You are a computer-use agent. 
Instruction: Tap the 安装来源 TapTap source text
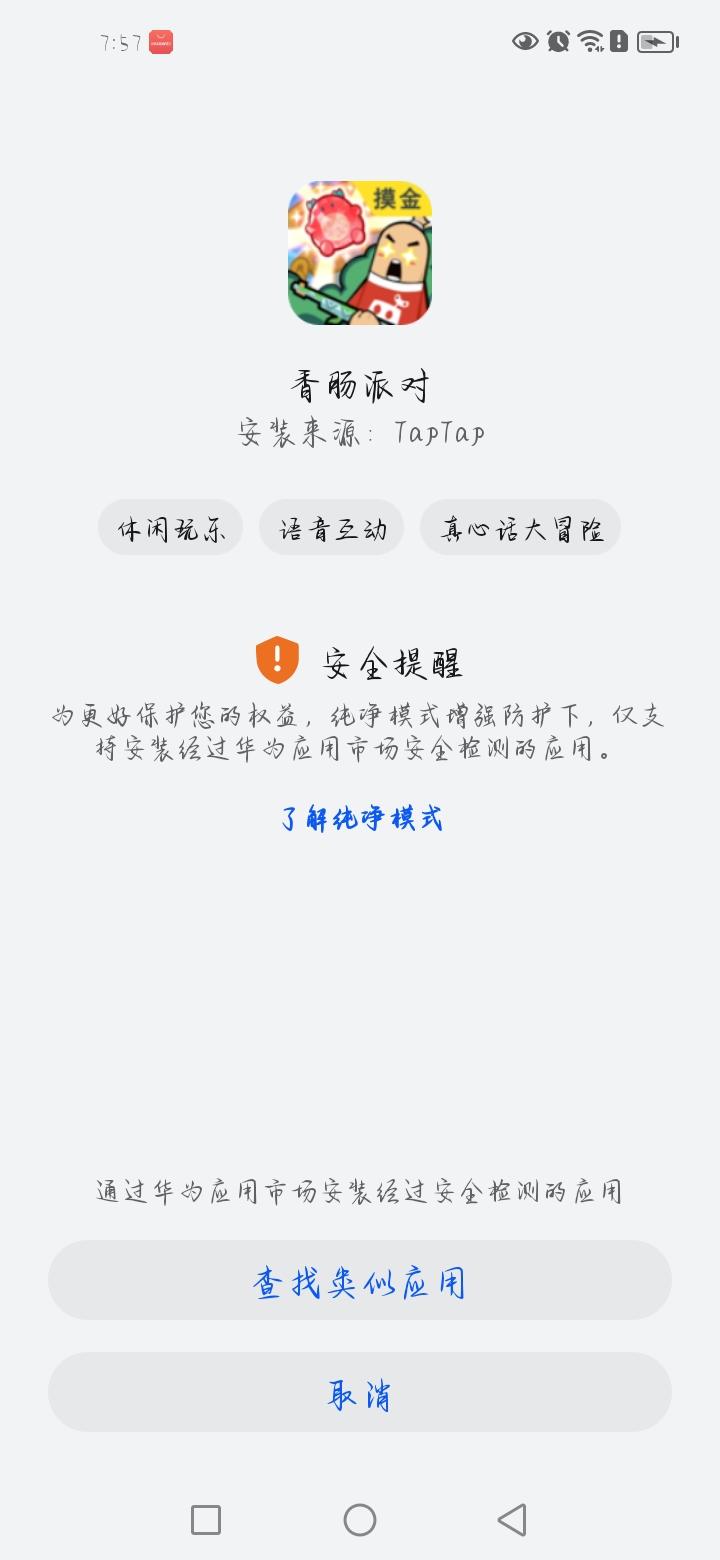click(360, 432)
